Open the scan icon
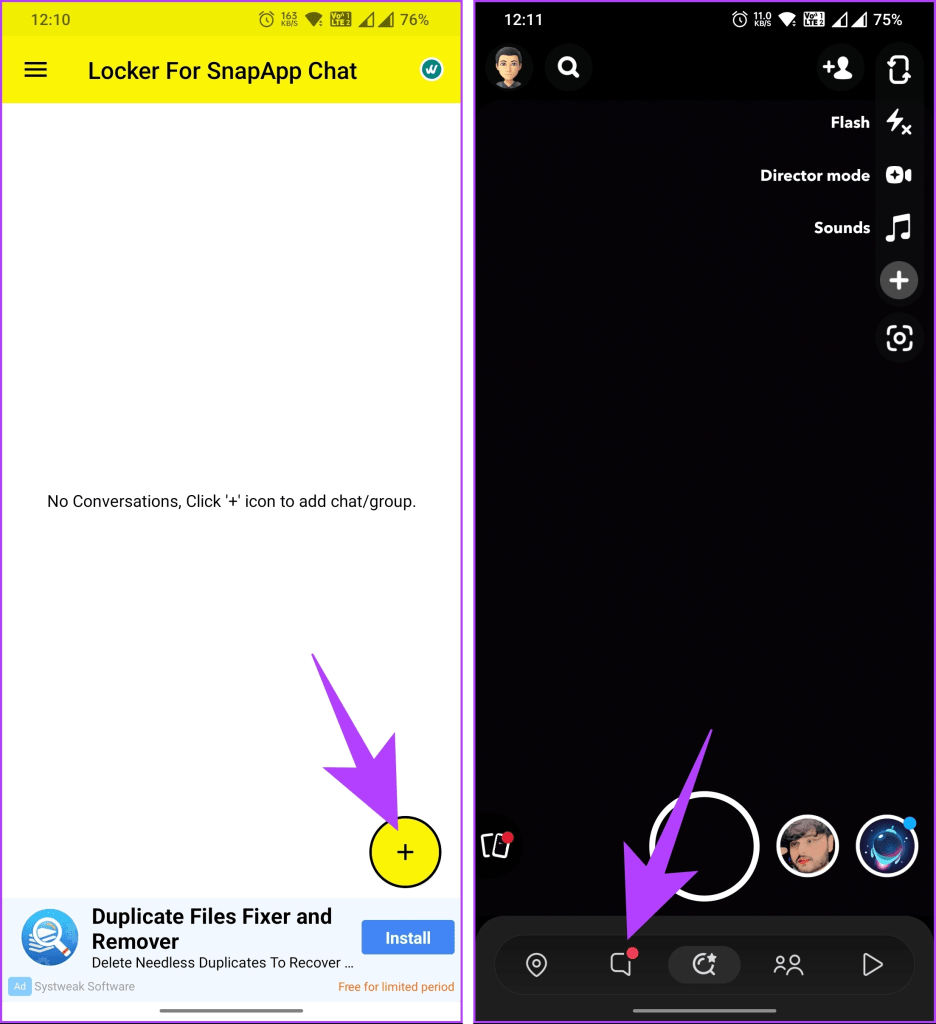 899,338
